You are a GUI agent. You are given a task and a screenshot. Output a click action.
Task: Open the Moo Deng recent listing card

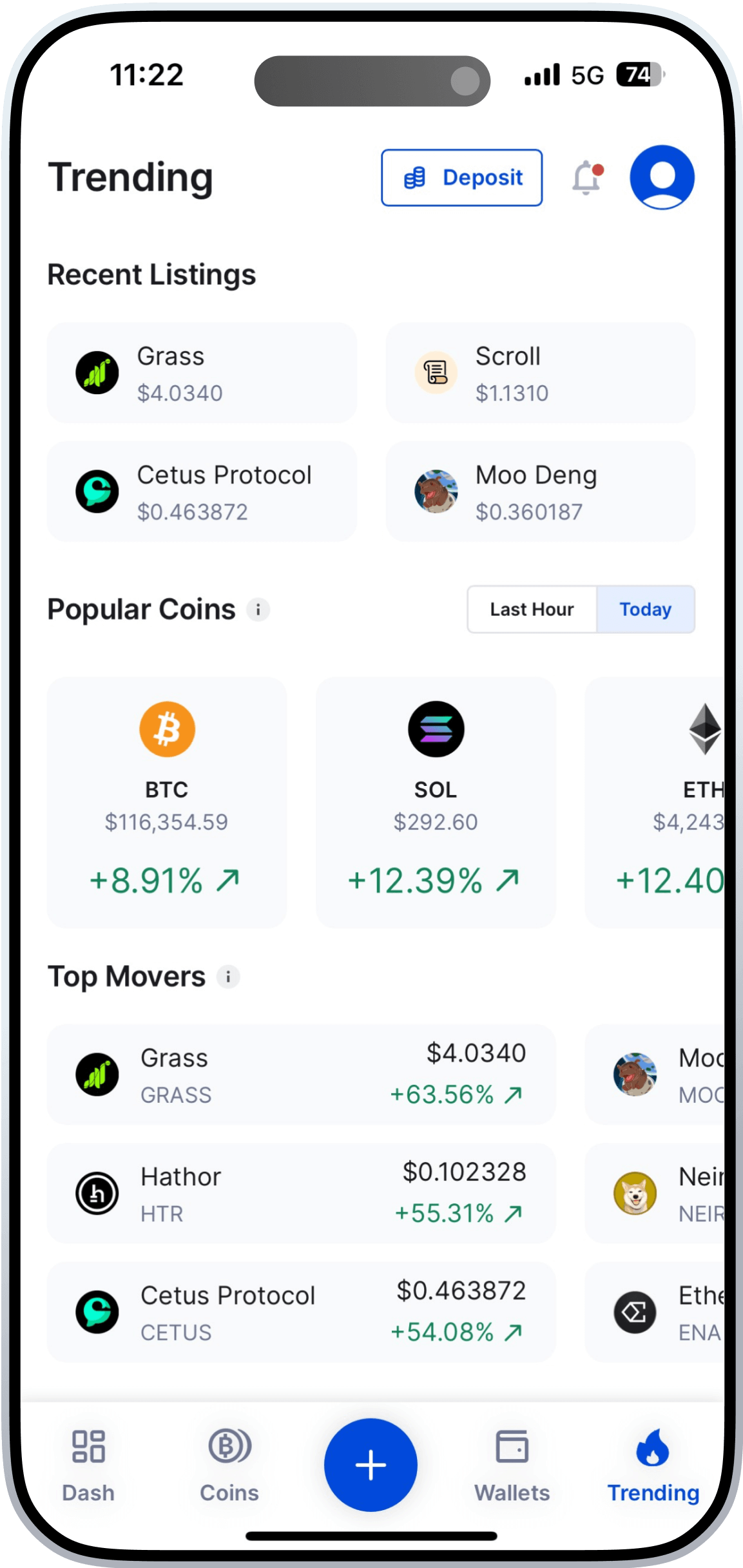pyautogui.click(x=540, y=492)
